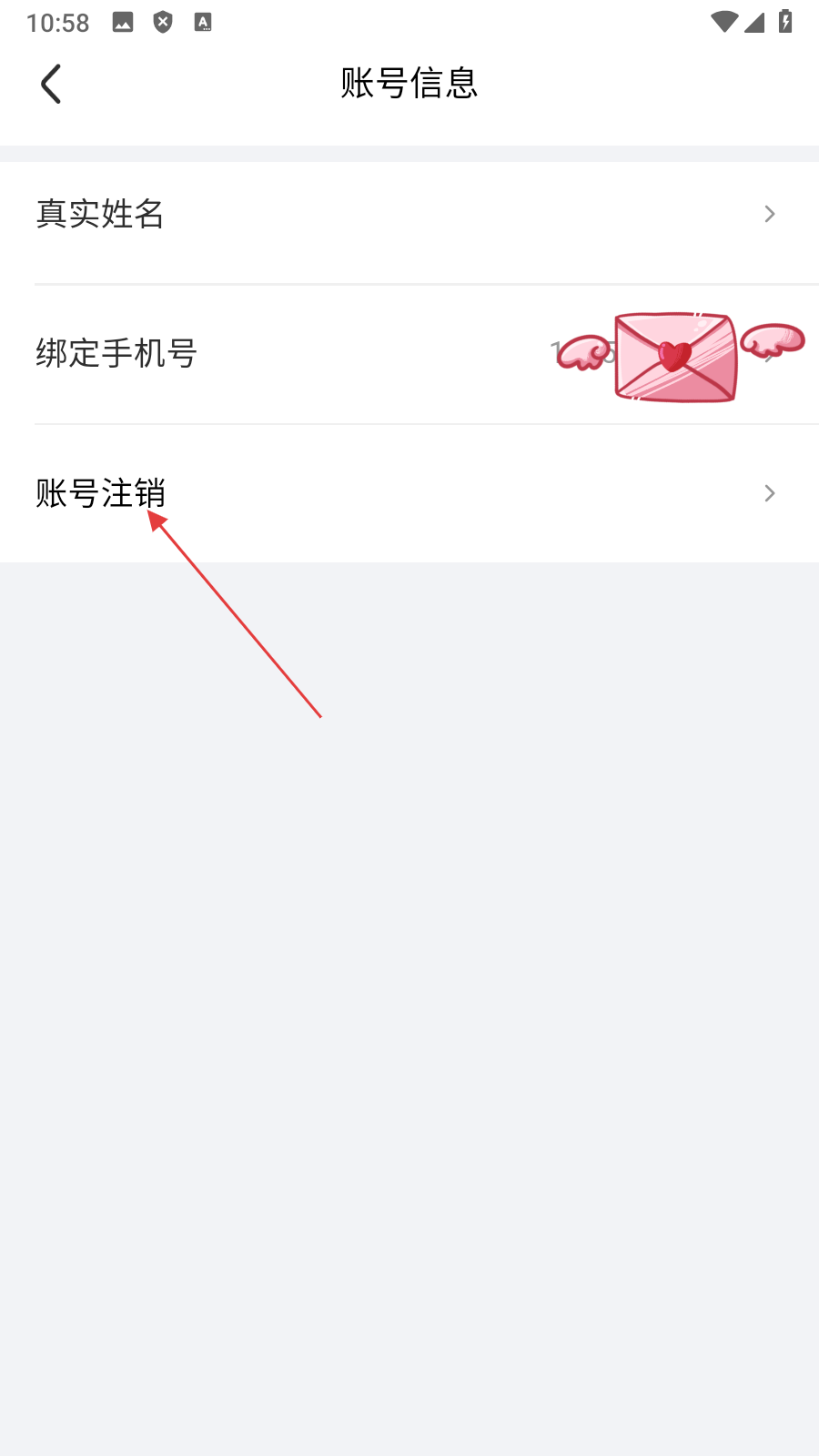
Task: Go back from 账号信息 page
Action: pyautogui.click(x=51, y=84)
